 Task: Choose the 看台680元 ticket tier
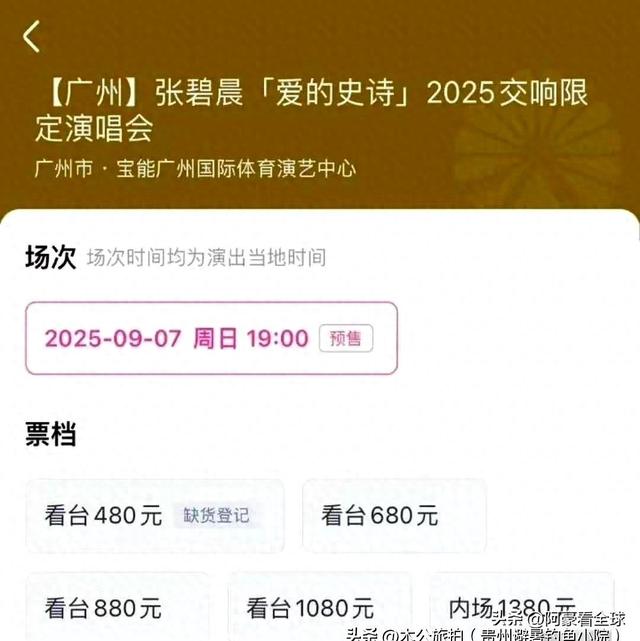click(394, 516)
